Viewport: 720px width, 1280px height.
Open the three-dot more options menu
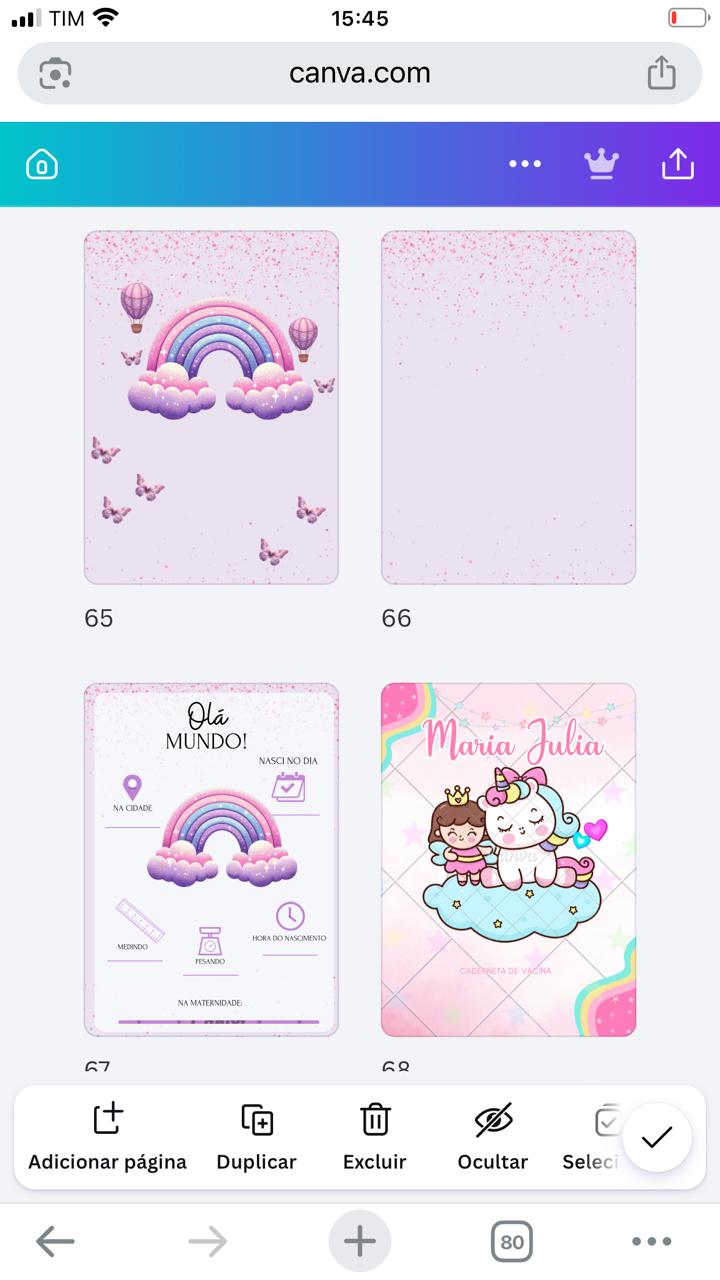525,164
